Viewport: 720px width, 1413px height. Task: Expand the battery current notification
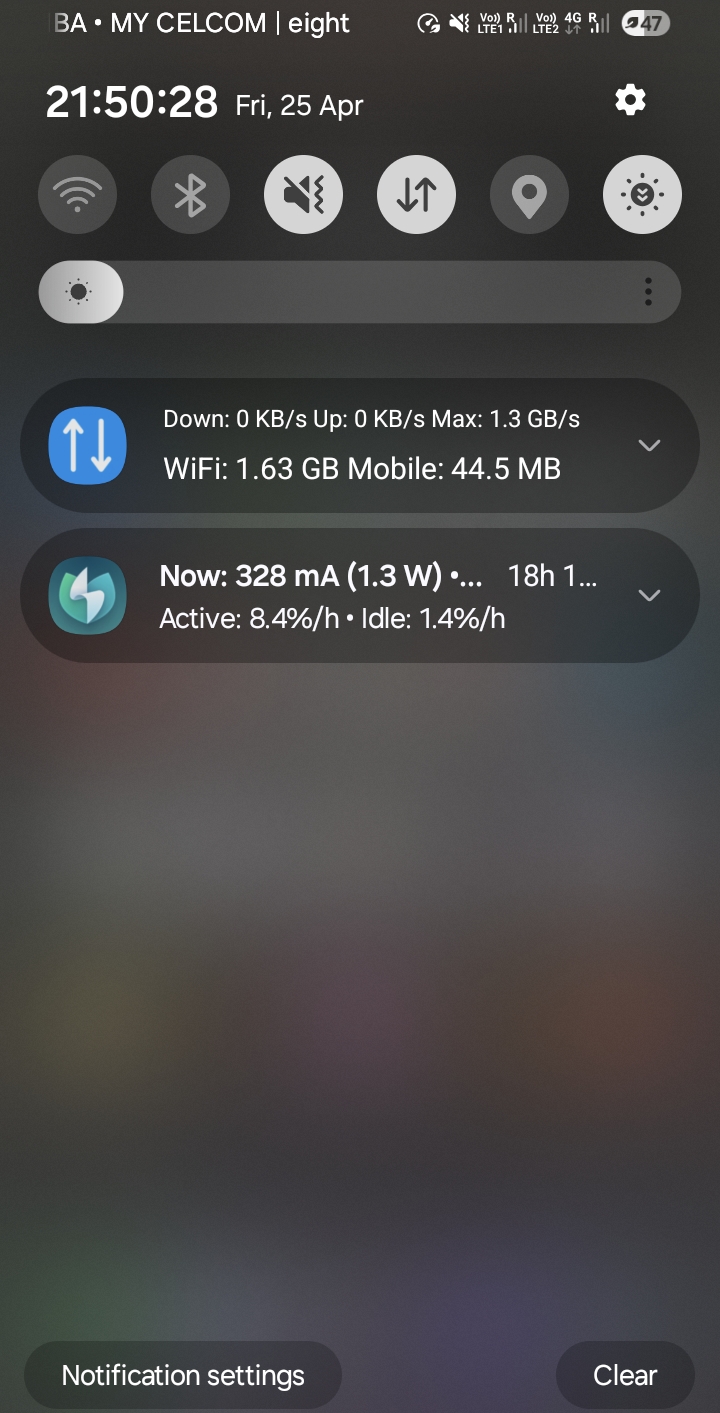point(650,595)
